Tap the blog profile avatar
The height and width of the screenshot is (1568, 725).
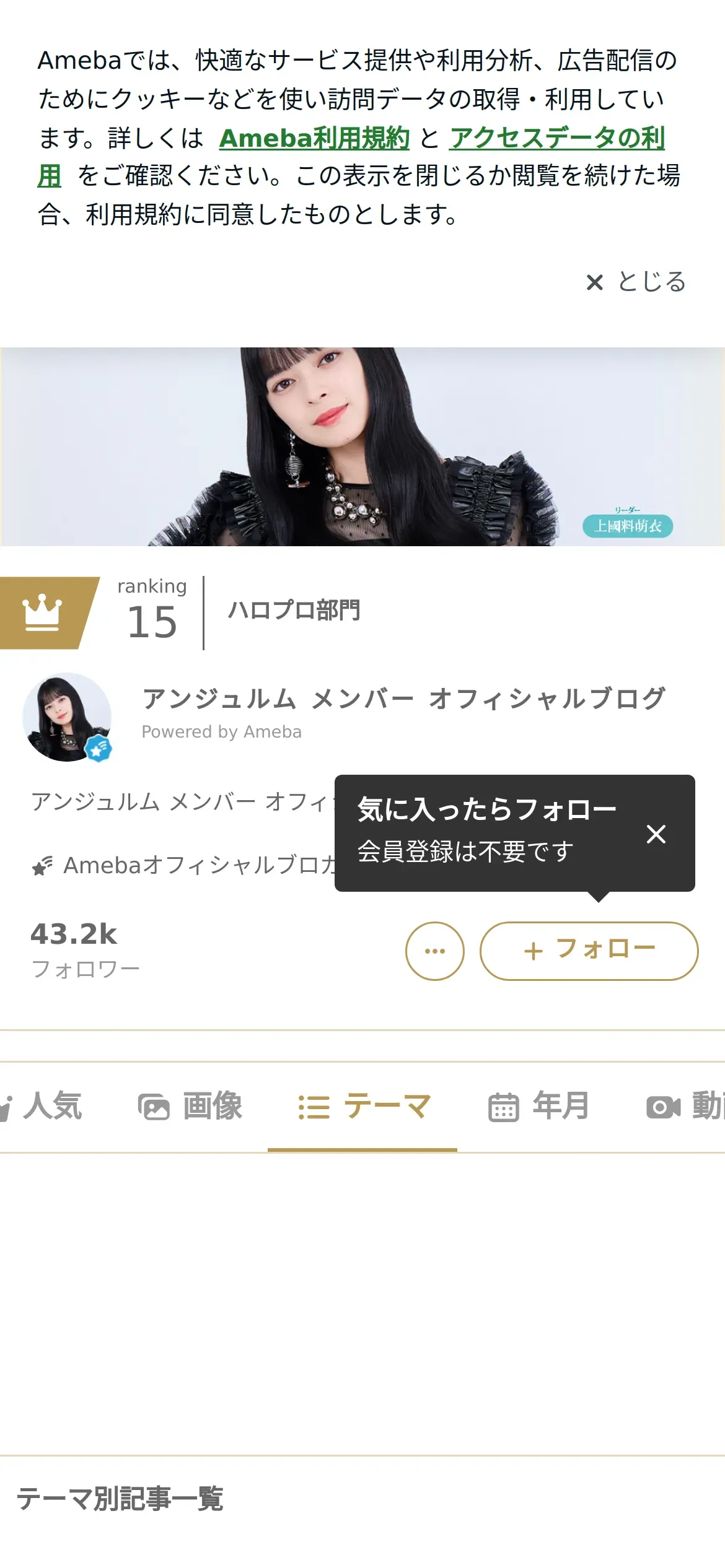pos(67,717)
